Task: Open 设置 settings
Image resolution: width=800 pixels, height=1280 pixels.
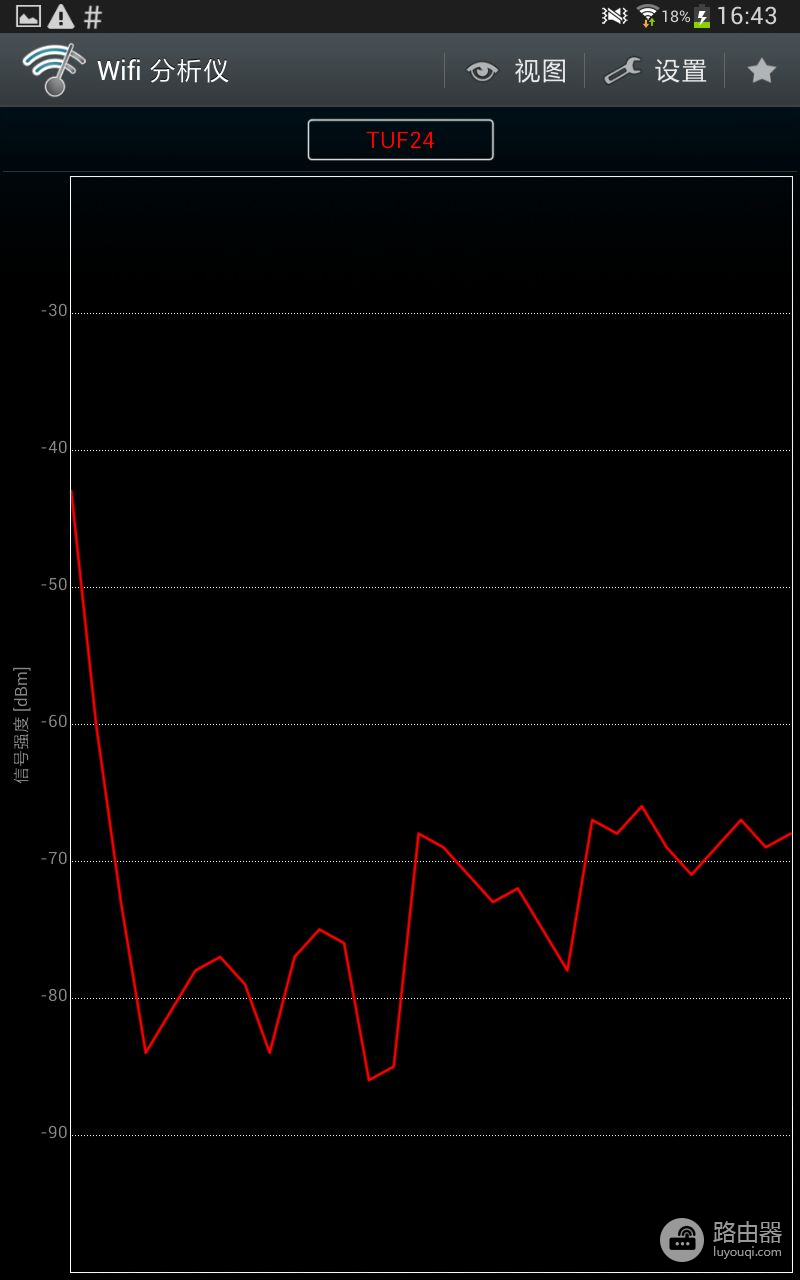Action: 656,71
